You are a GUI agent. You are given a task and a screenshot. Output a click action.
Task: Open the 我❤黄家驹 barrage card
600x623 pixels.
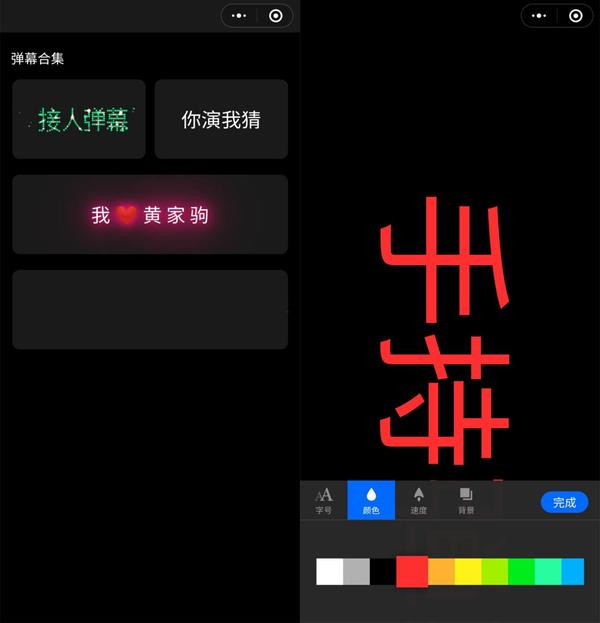150,214
